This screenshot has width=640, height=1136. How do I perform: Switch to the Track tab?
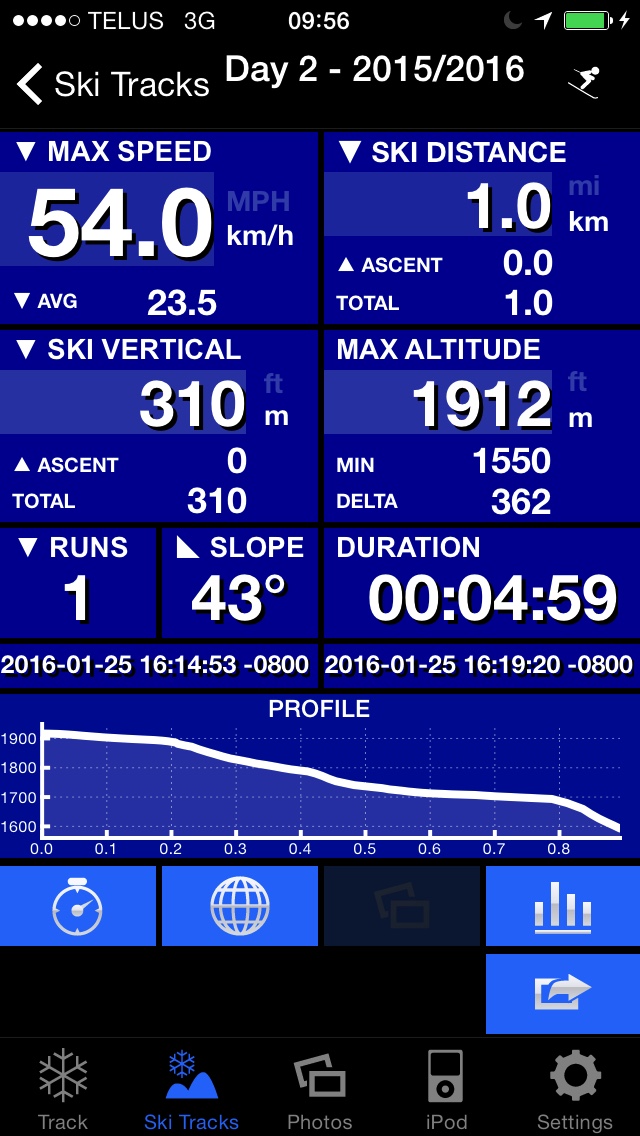point(63,1089)
